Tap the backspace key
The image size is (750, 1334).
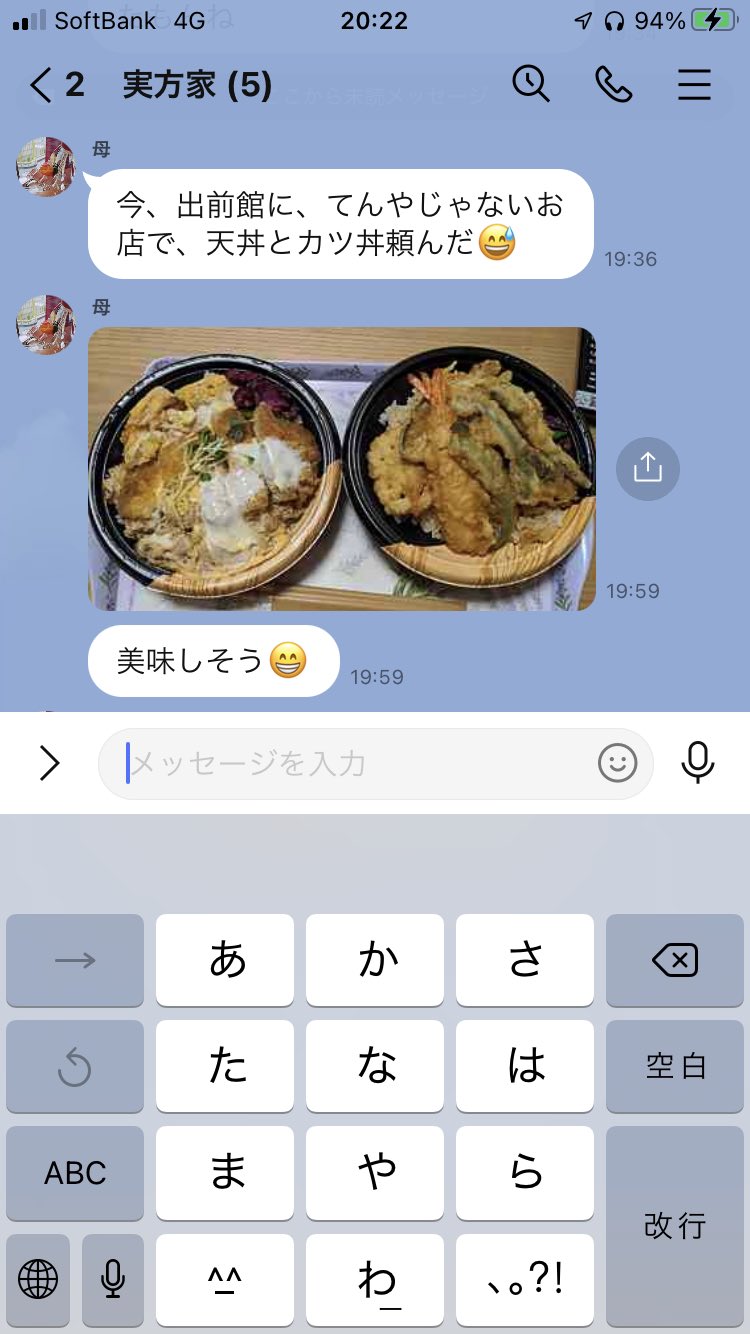[675, 961]
